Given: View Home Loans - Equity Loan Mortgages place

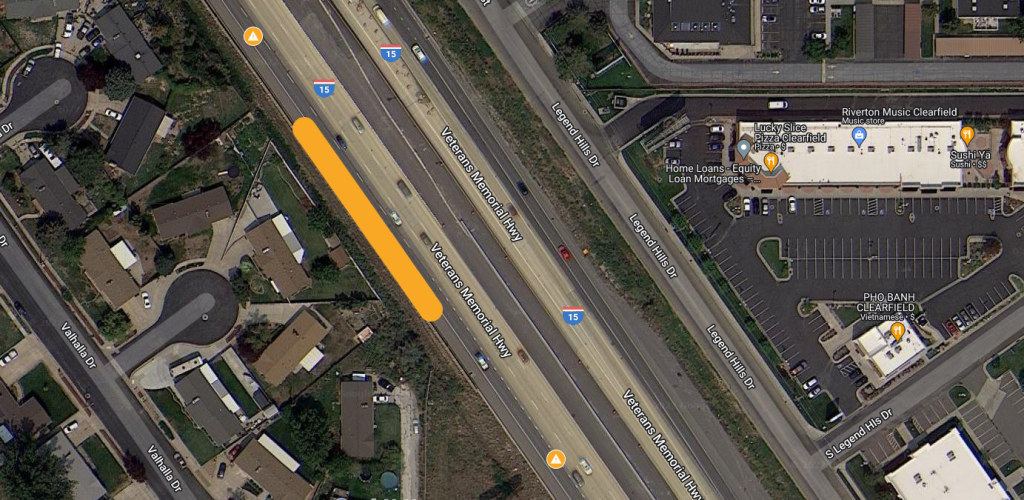Looking at the screenshot, I should click(743, 149).
